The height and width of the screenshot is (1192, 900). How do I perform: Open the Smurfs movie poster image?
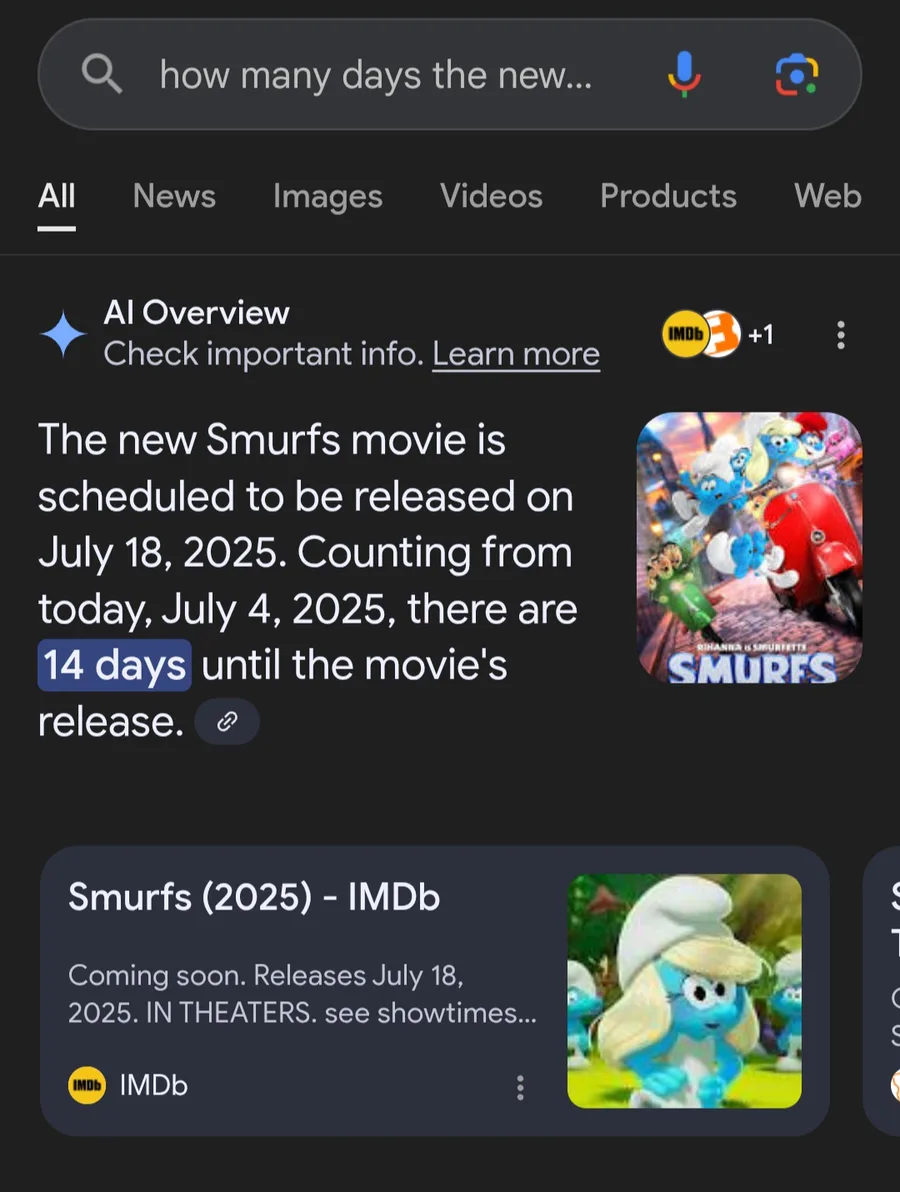pyautogui.click(x=749, y=547)
